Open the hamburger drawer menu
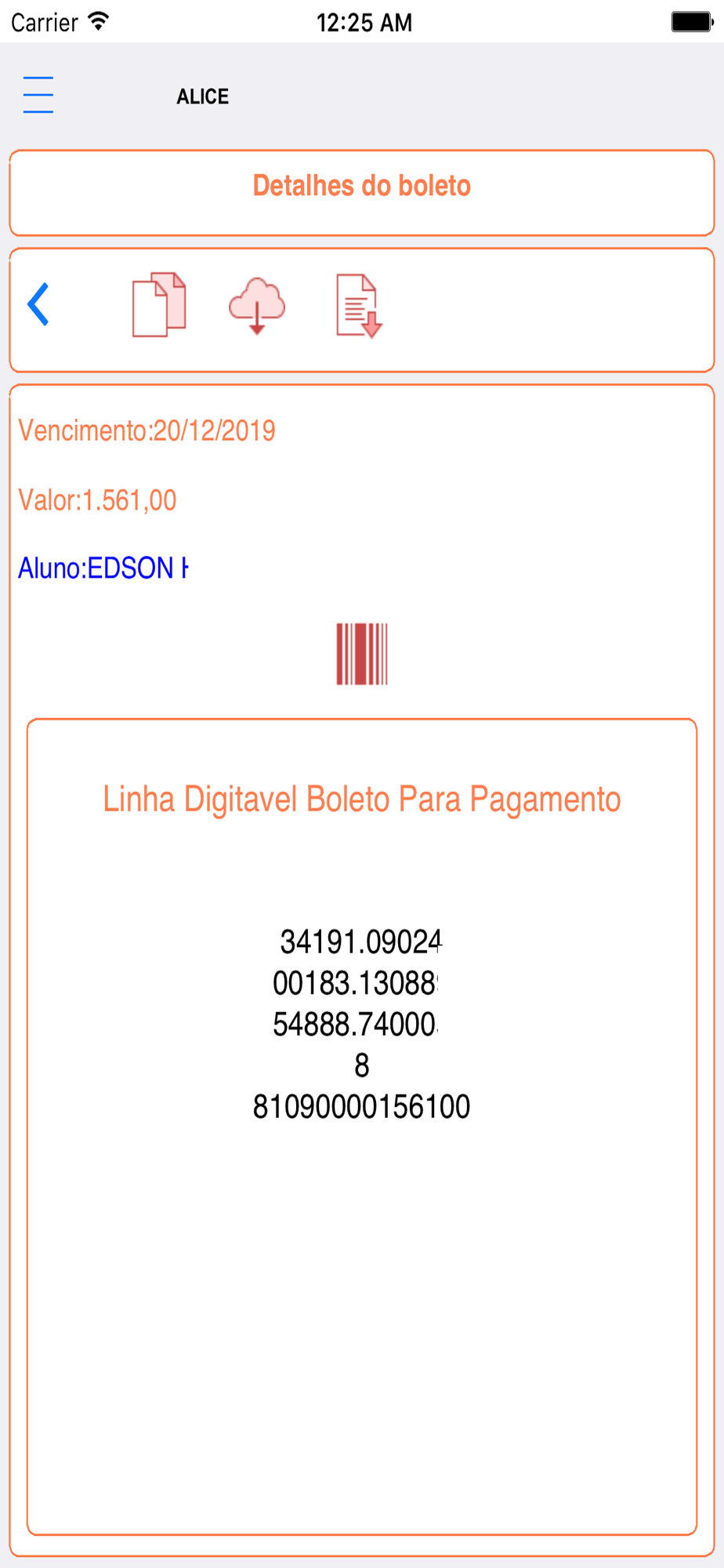The width and height of the screenshot is (724, 1568). [38, 95]
